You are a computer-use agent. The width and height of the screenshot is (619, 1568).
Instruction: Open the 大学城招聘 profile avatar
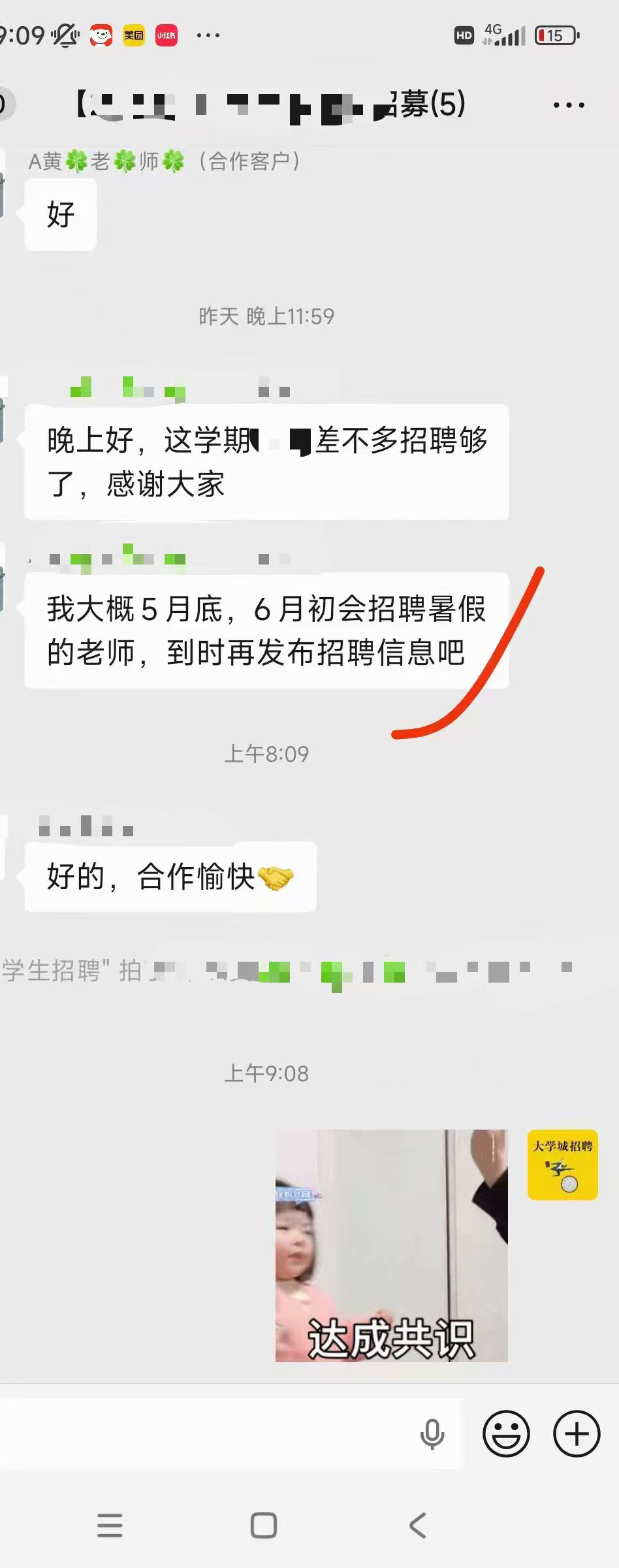tap(562, 1164)
